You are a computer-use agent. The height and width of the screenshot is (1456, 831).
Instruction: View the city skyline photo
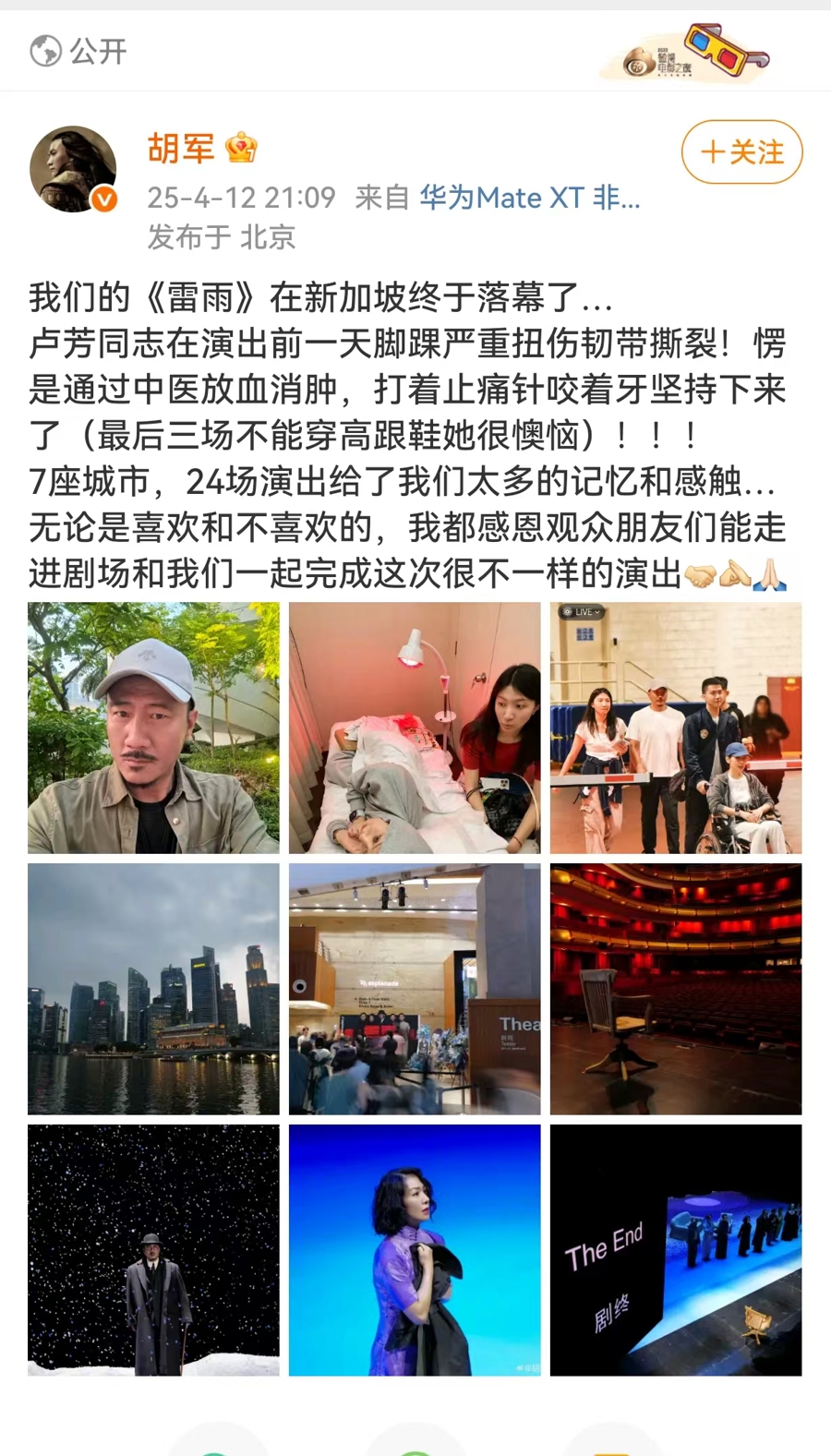click(153, 989)
